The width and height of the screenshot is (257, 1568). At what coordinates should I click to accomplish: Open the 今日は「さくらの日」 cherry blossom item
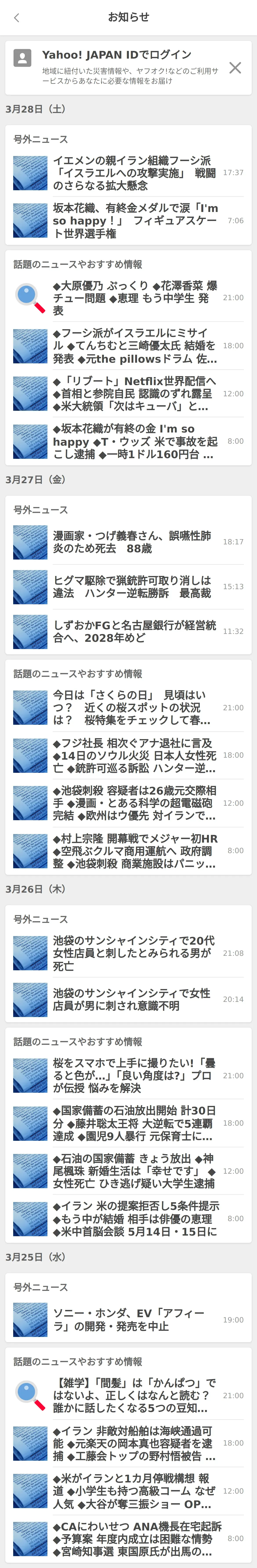pyautogui.click(x=134, y=707)
